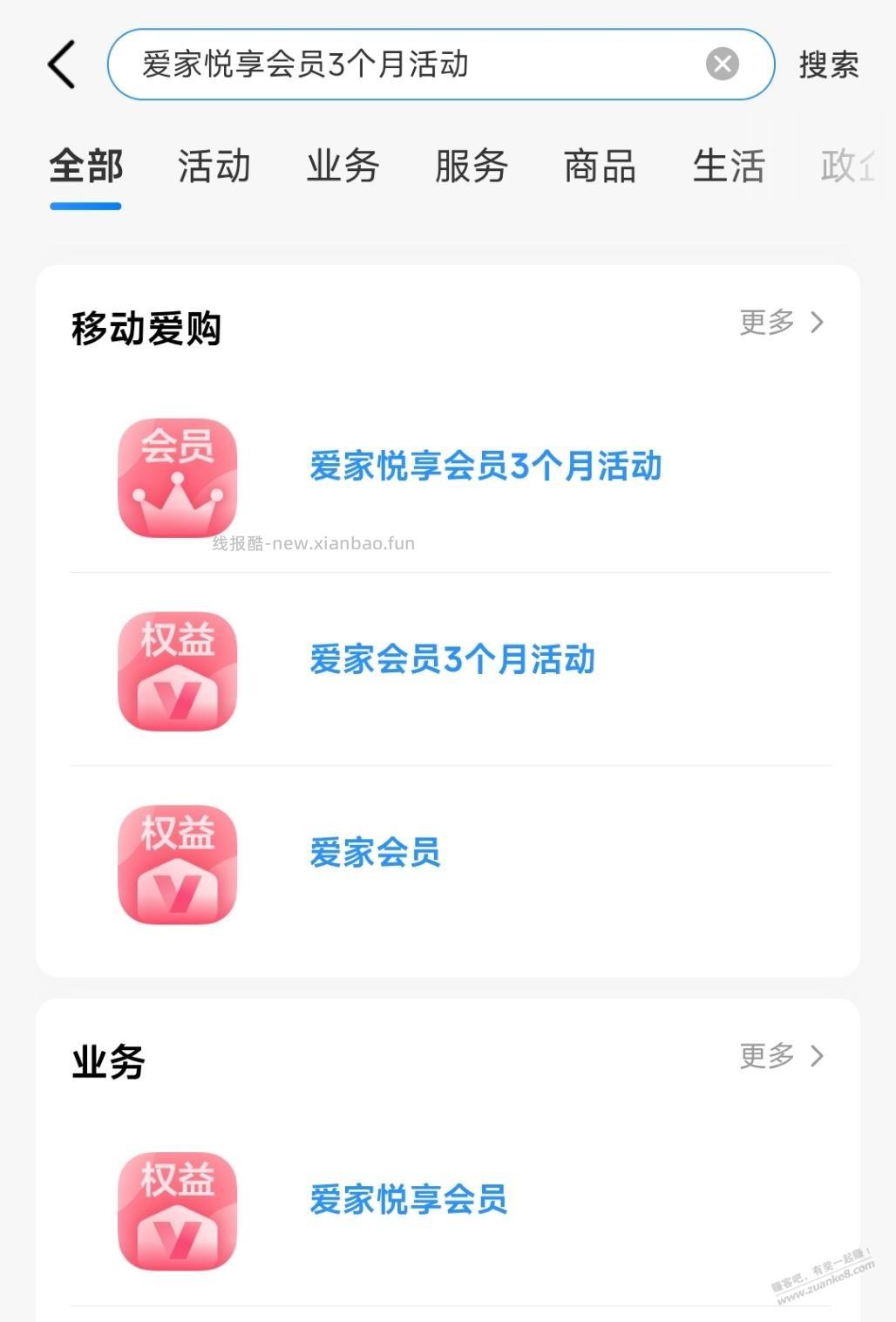
Task: Open the 爱家悦享会员 business result
Action: tap(410, 1201)
